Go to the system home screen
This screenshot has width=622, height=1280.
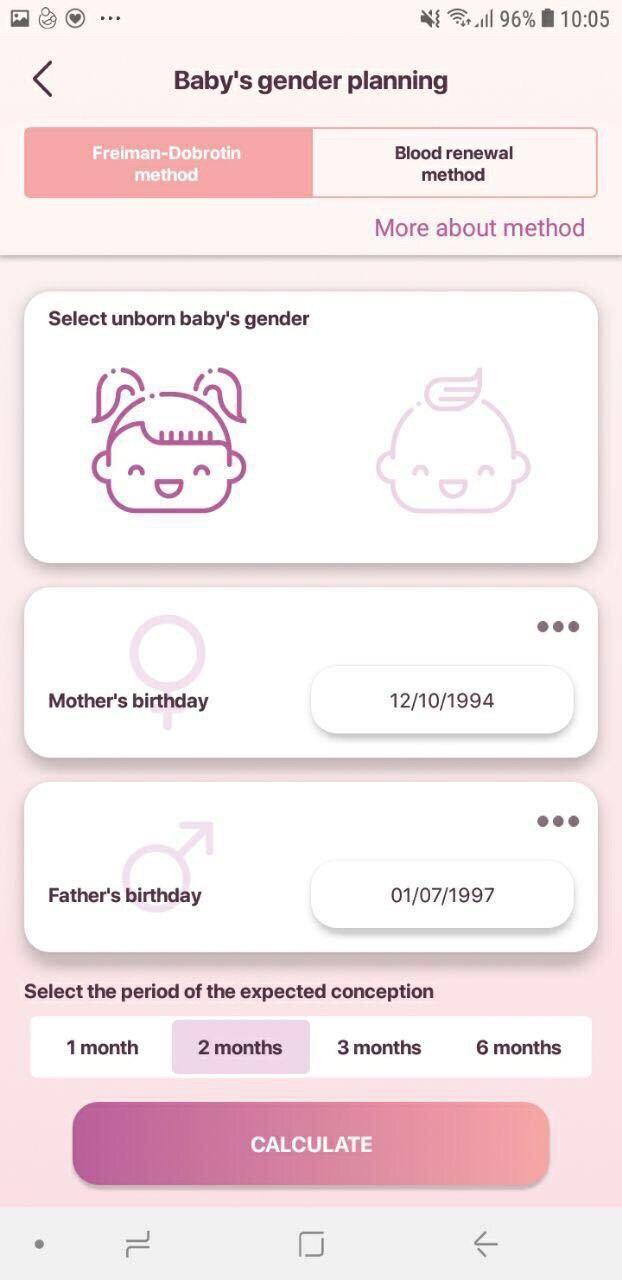click(311, 1244)
